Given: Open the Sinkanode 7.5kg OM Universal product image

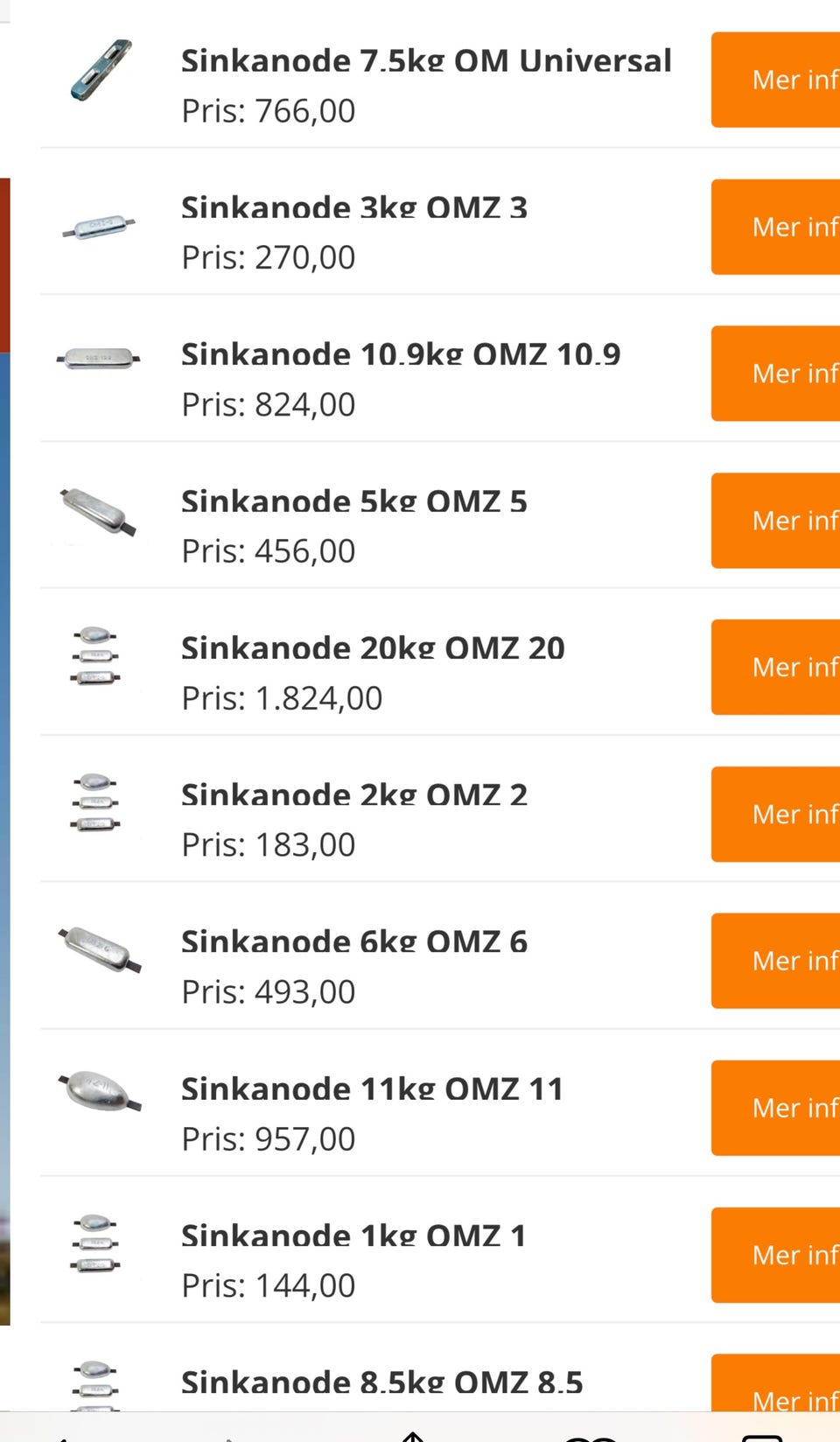Looking at the screenshot, I should click(x=101, y=70).
